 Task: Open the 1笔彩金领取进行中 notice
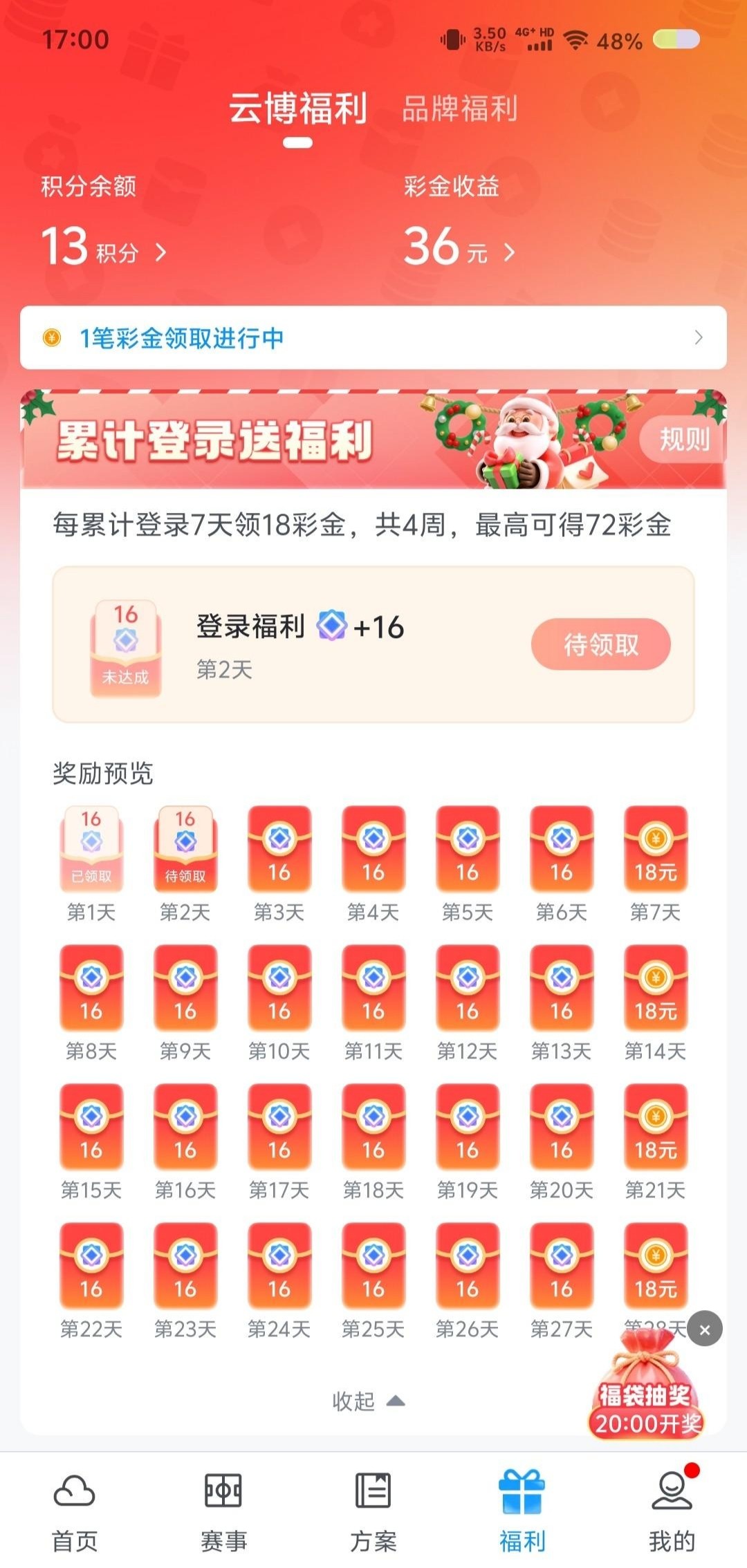[373, 337]
